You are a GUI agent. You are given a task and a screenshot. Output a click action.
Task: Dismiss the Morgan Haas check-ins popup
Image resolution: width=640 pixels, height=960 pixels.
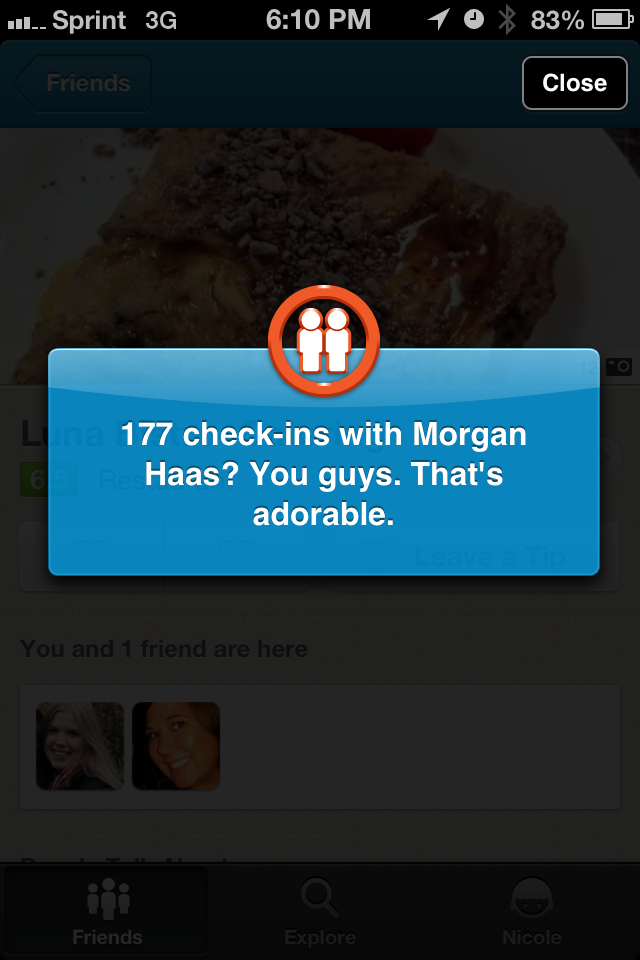pyautogui.click(x=323, y=473)
